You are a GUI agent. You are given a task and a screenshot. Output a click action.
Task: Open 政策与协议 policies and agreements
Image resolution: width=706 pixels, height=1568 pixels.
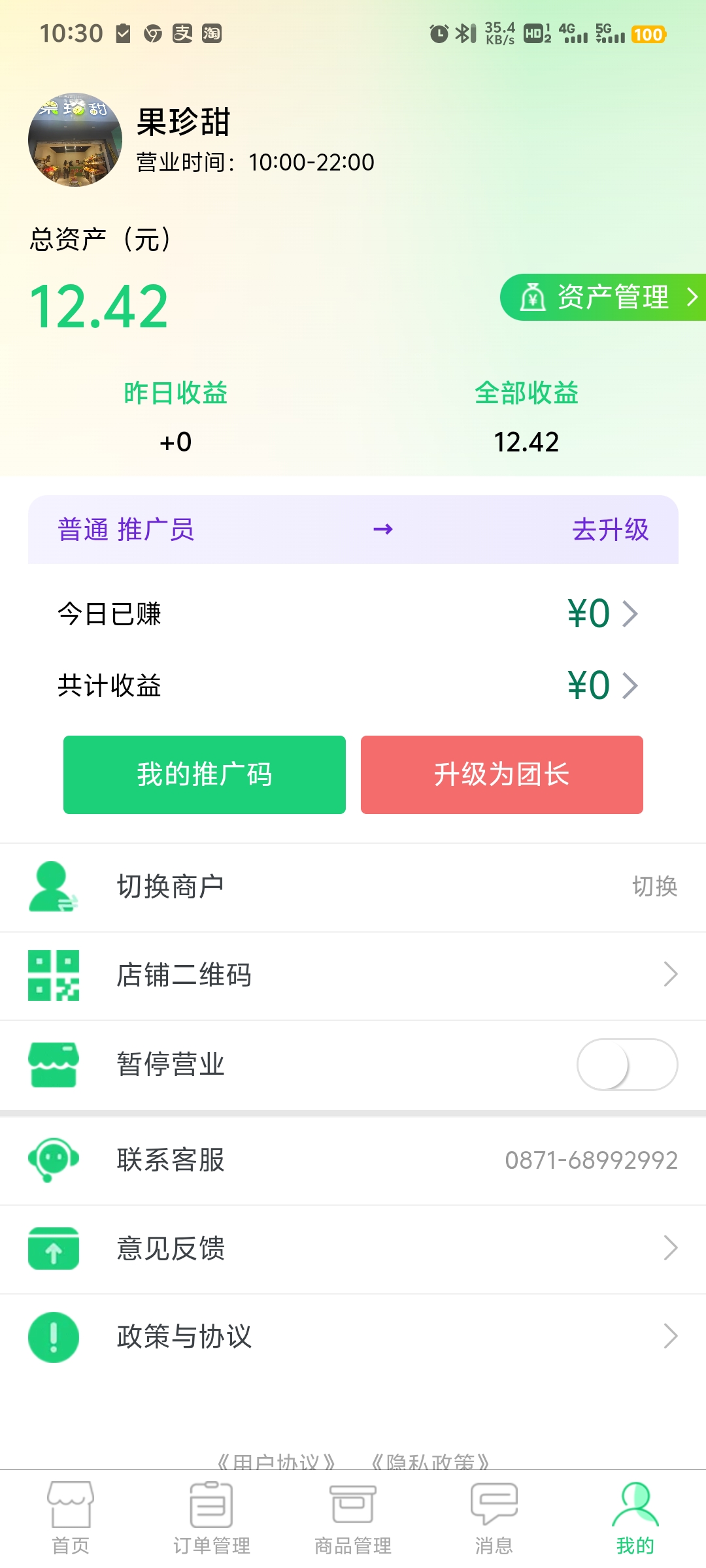coord(353,1336)
